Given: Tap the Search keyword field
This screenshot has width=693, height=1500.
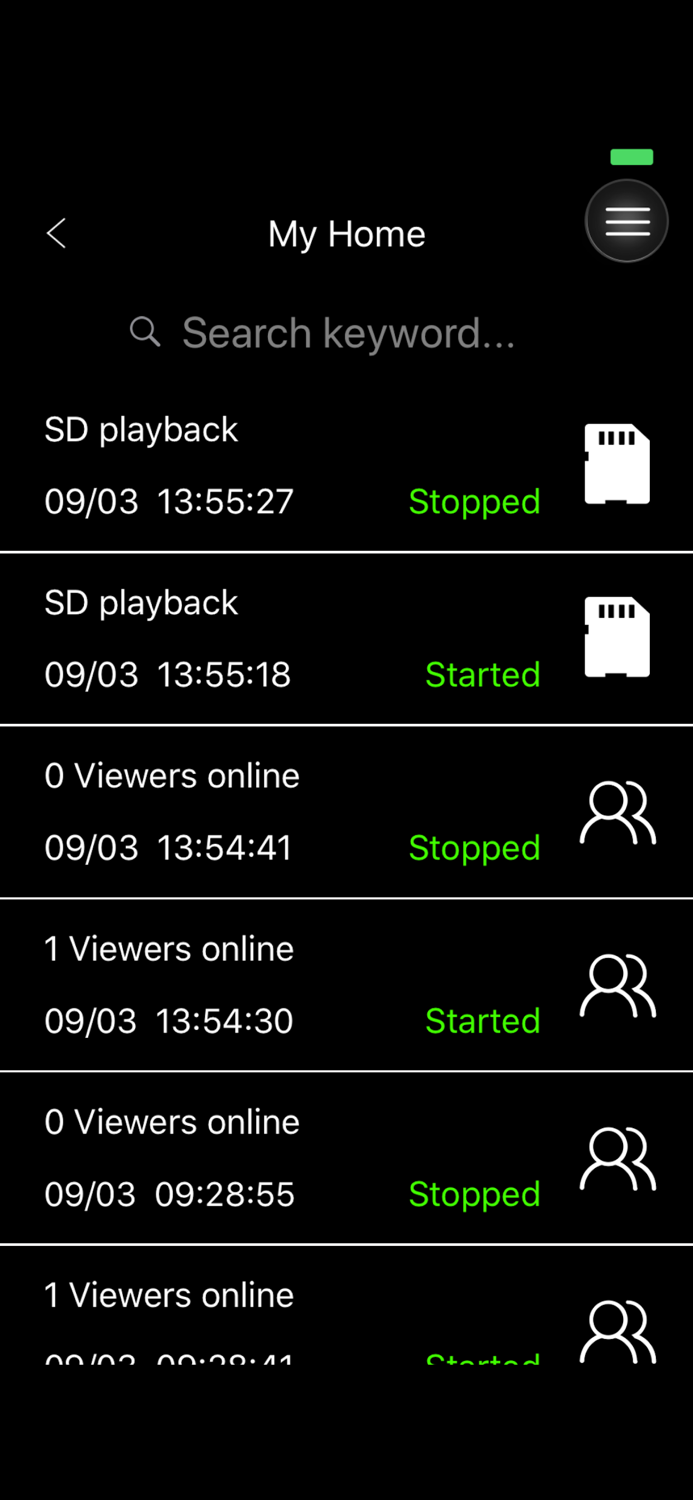Looking at the screenshot, I should [346, 333].
